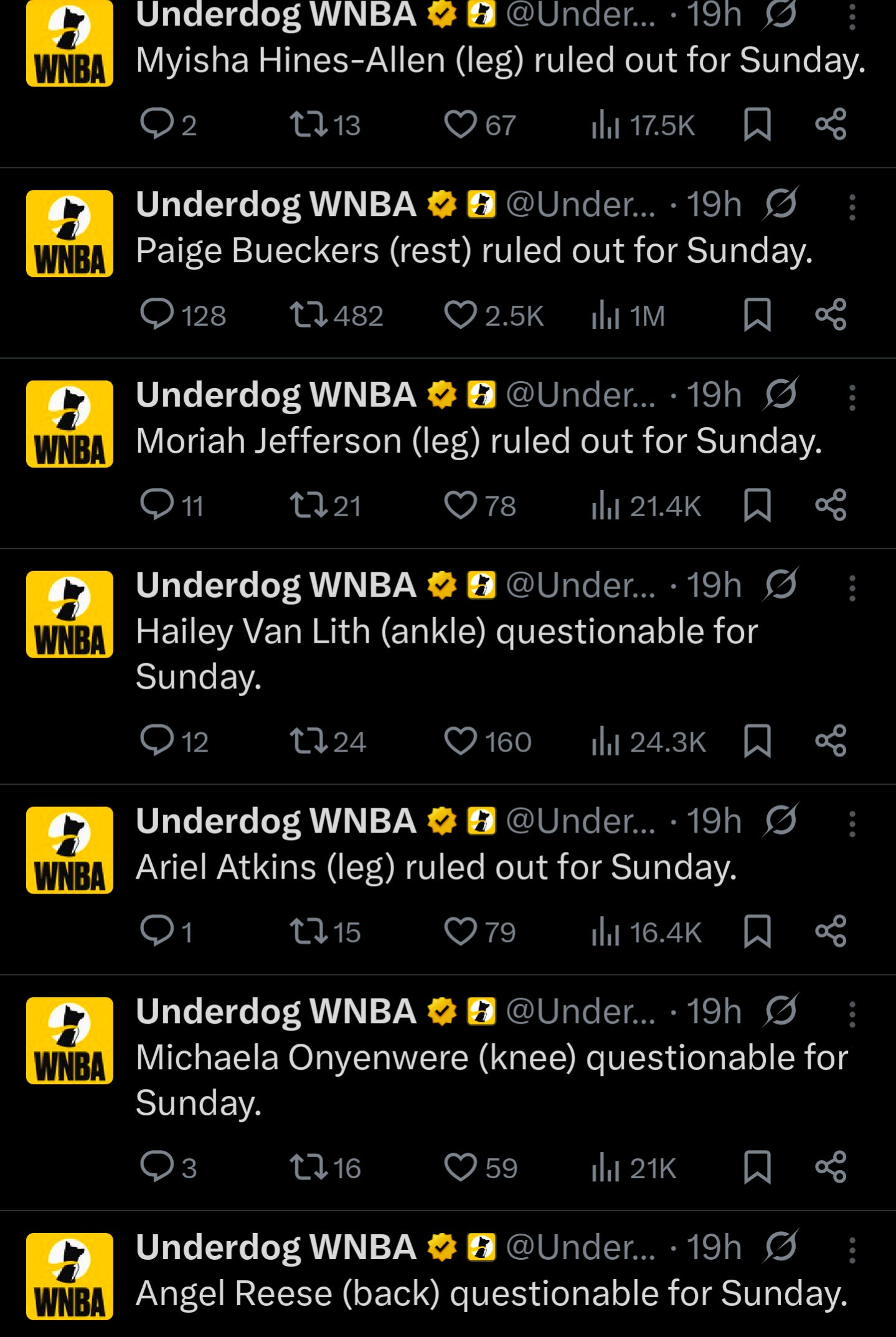Repost the Myisha Hines-Allen leg update
Screen dimensions: 896x1337
(x=309, y=125)
